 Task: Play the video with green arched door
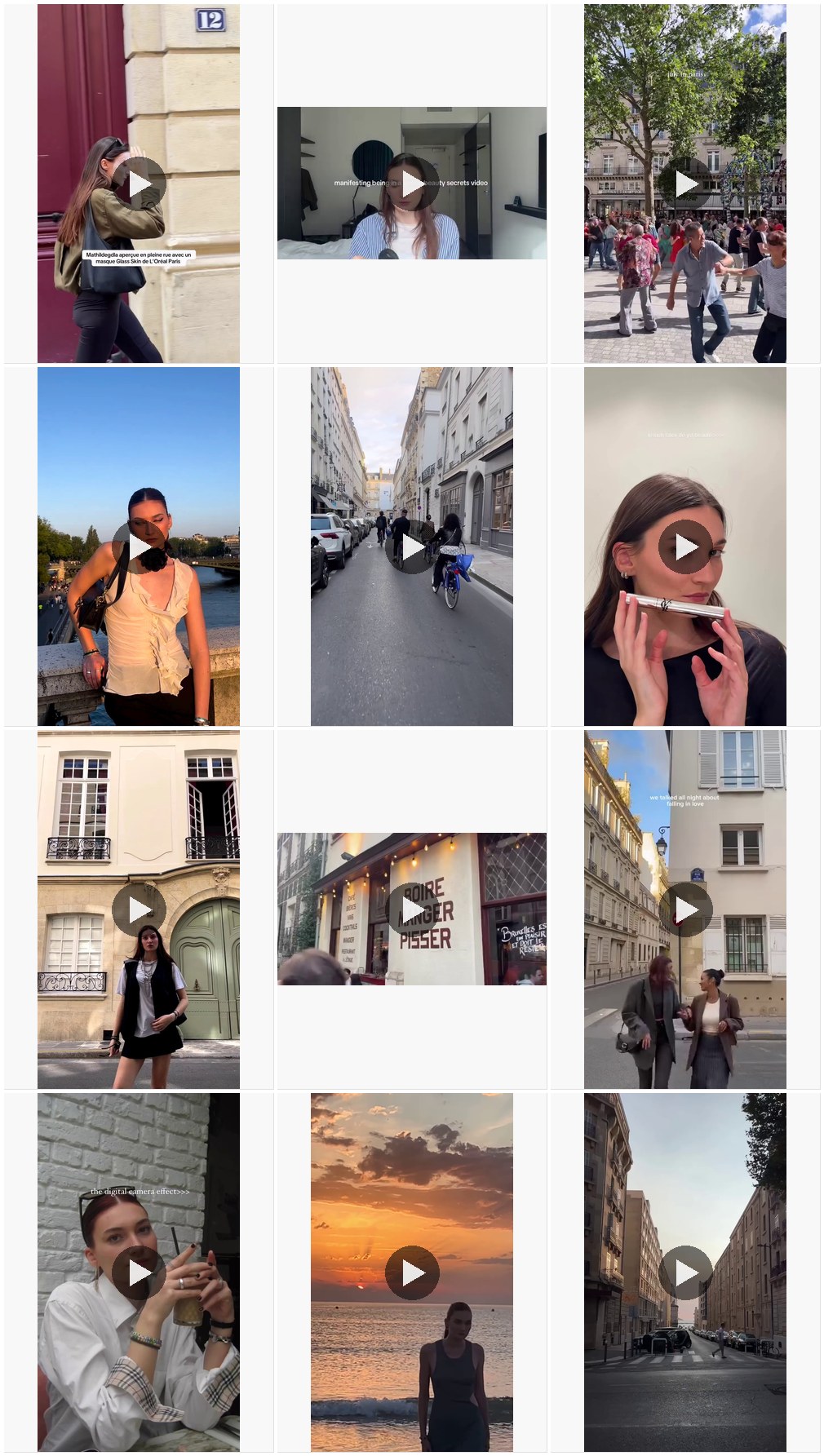[139, 909]
